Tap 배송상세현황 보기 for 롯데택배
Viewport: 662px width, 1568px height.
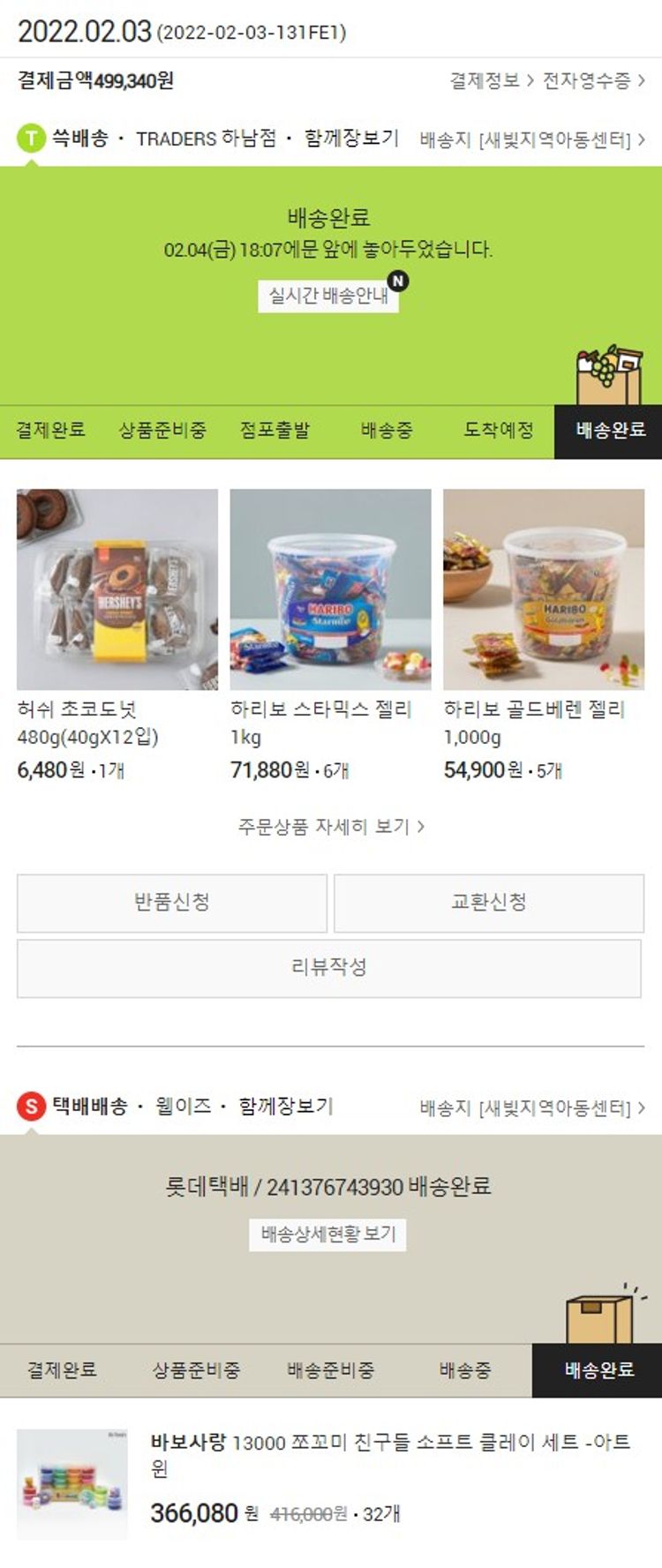(328, 1234)
